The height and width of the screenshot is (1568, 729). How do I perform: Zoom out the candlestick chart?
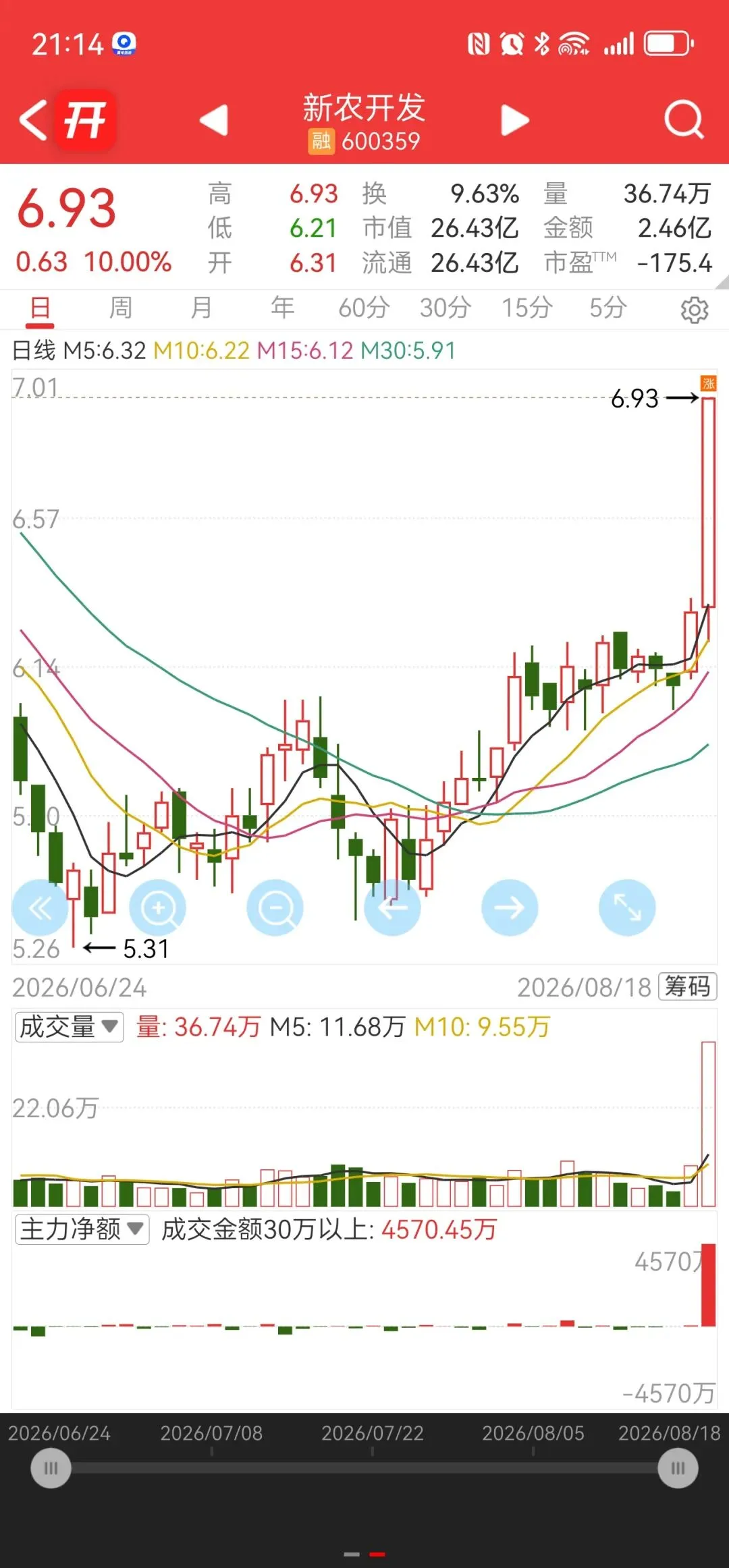pos(275,907)
